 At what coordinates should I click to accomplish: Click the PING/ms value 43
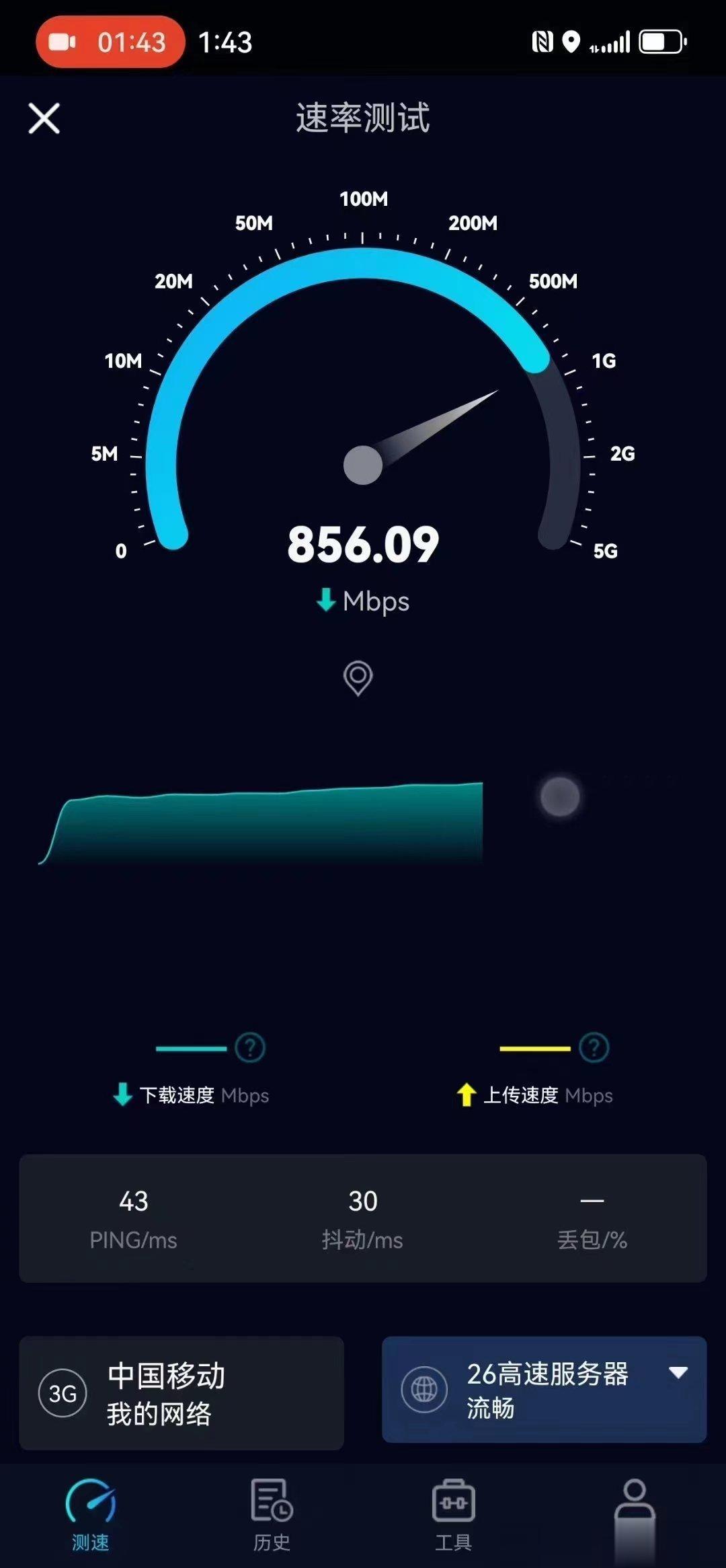click(x=132, y=1201)
